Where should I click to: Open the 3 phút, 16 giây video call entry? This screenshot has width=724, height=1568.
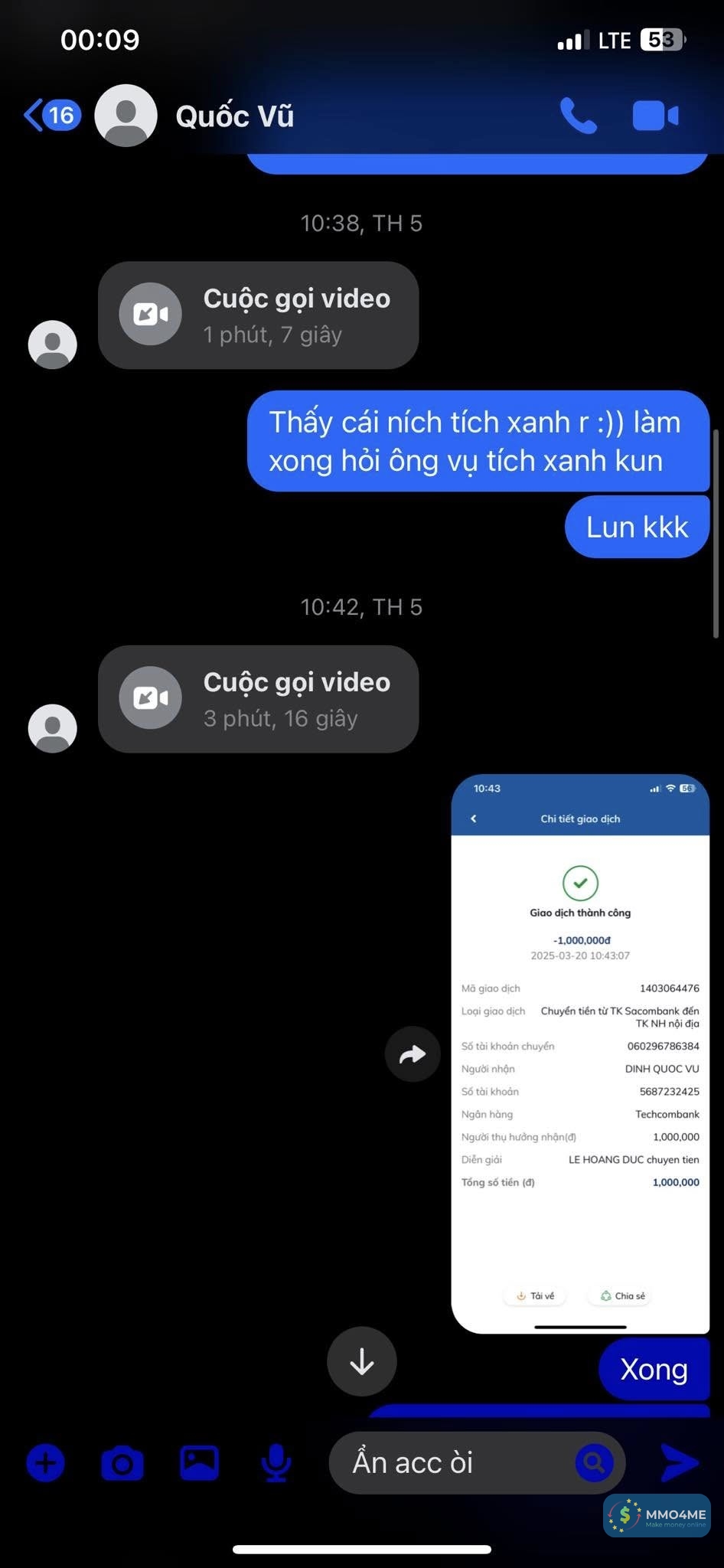point(258,699)
